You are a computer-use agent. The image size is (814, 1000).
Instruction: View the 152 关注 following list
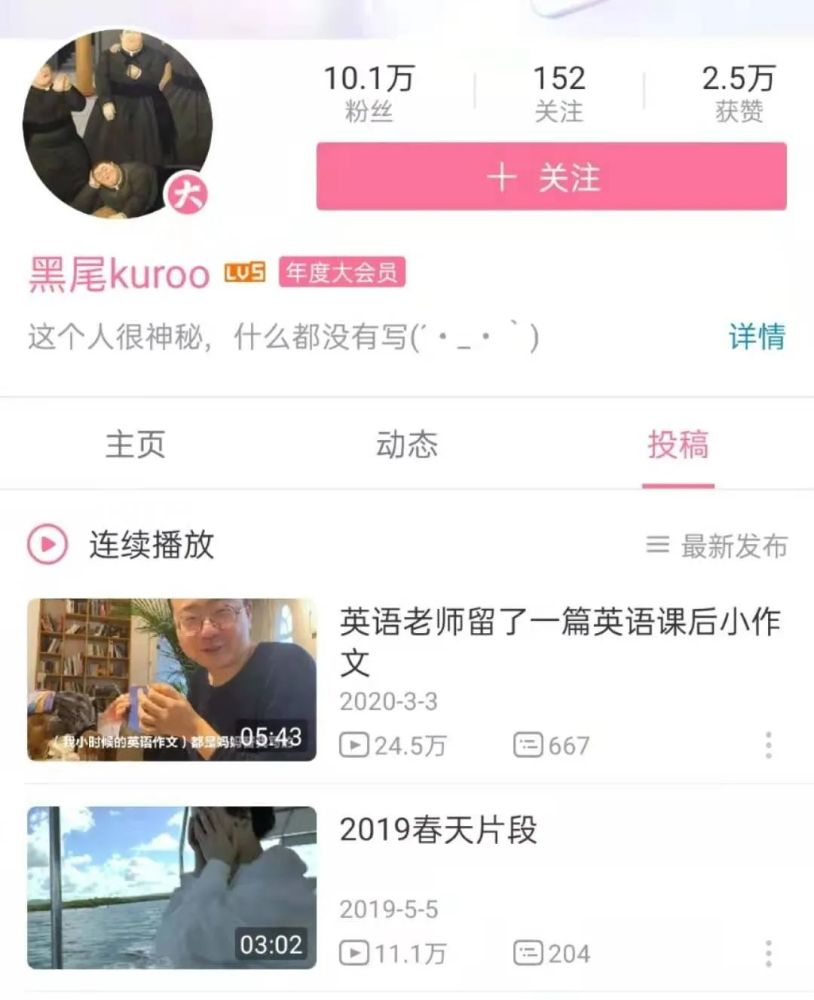[x=558, y=93]
